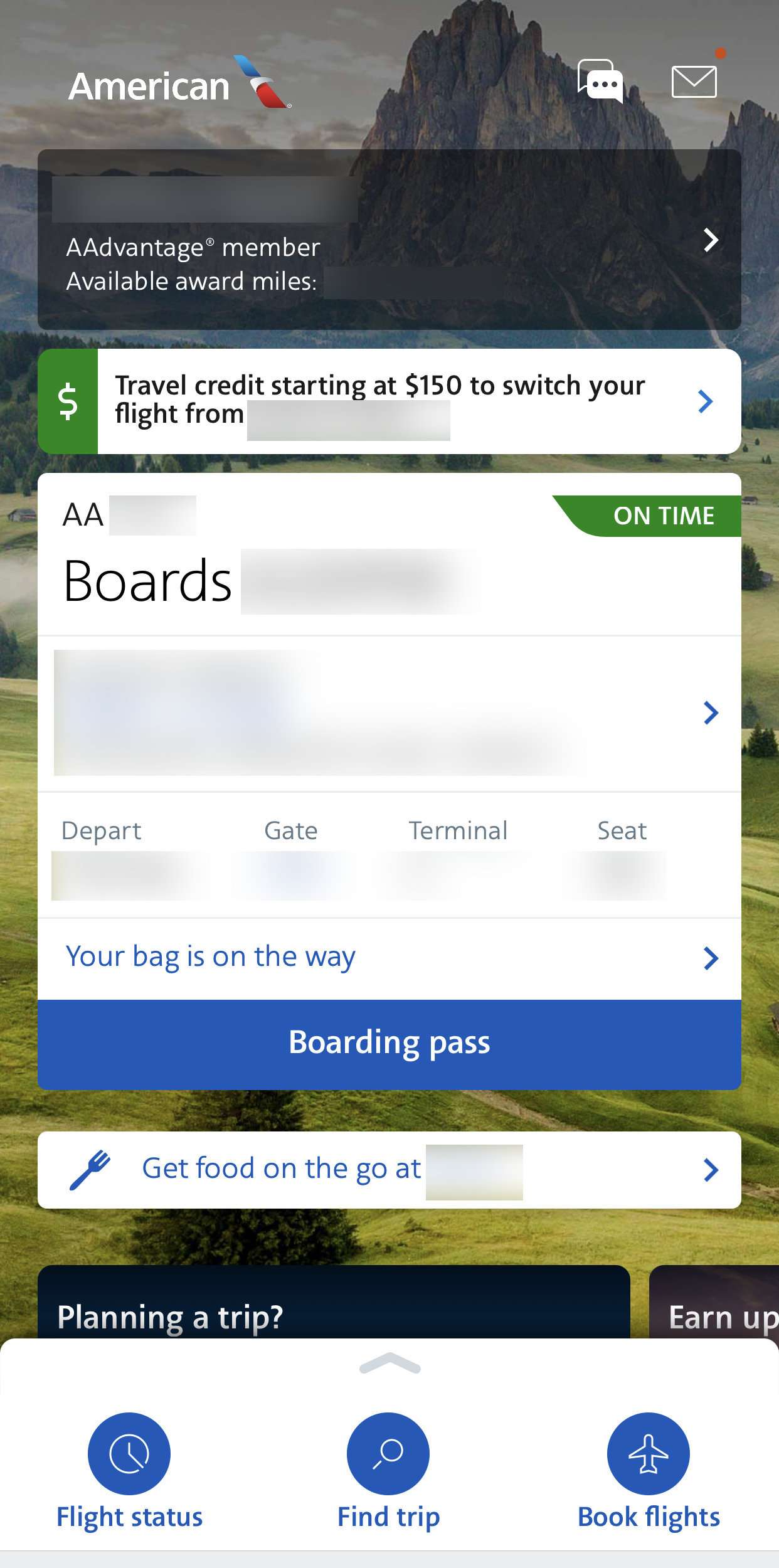Show the Boarding pass

389,1043
